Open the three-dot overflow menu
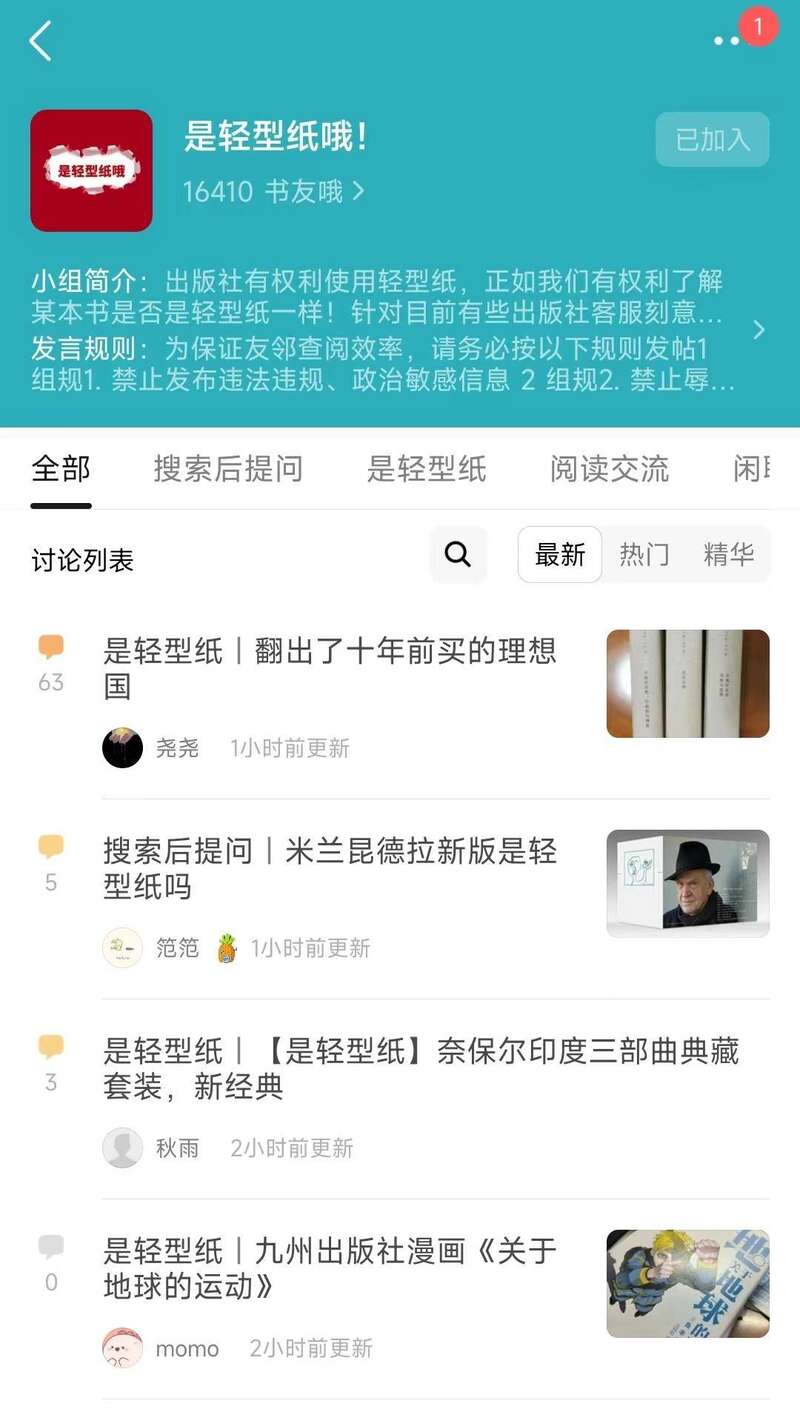The height and width of the screenshot is (1409, 800). coord(727,41)
